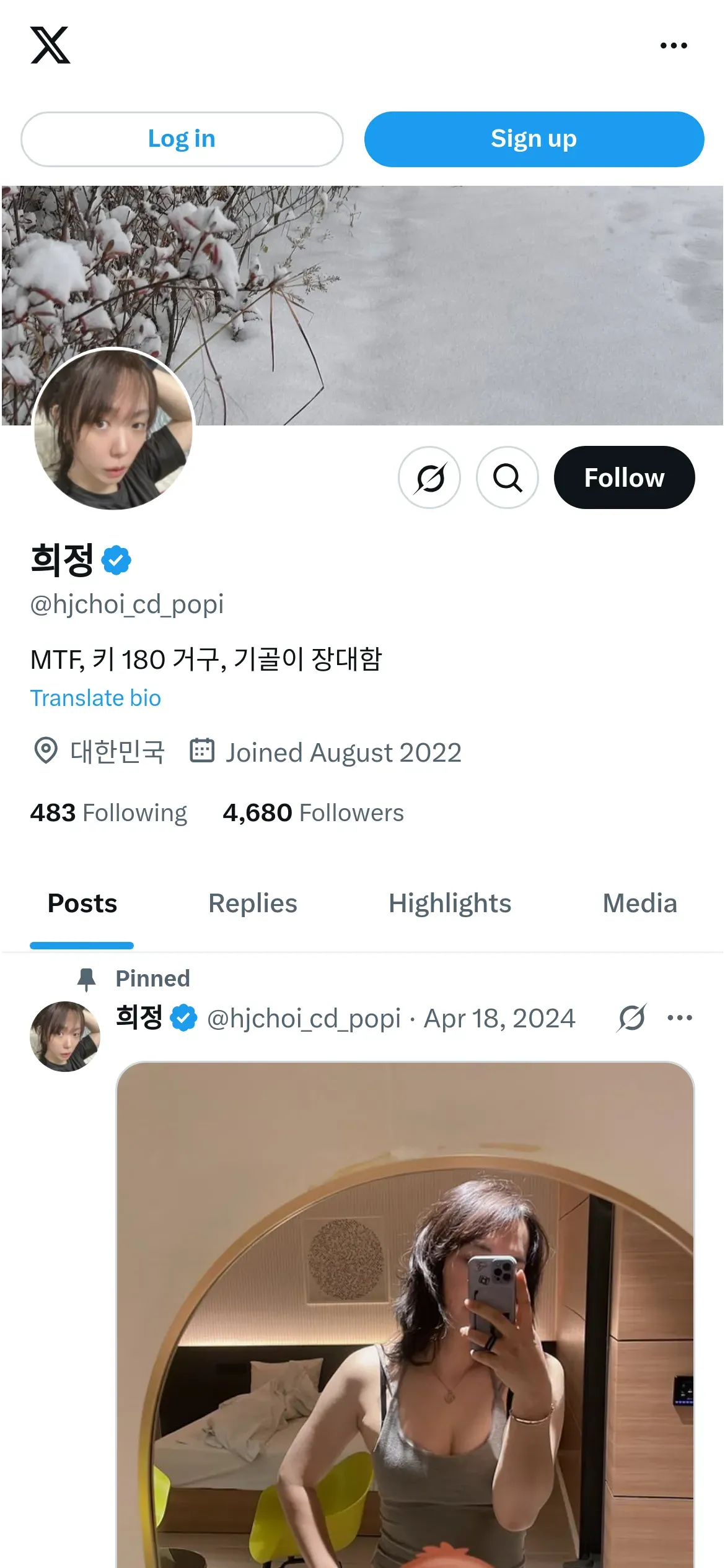Switch to the Media tab
The height and width of the screenshot is (1568, 725).
(x=639, y=904)
